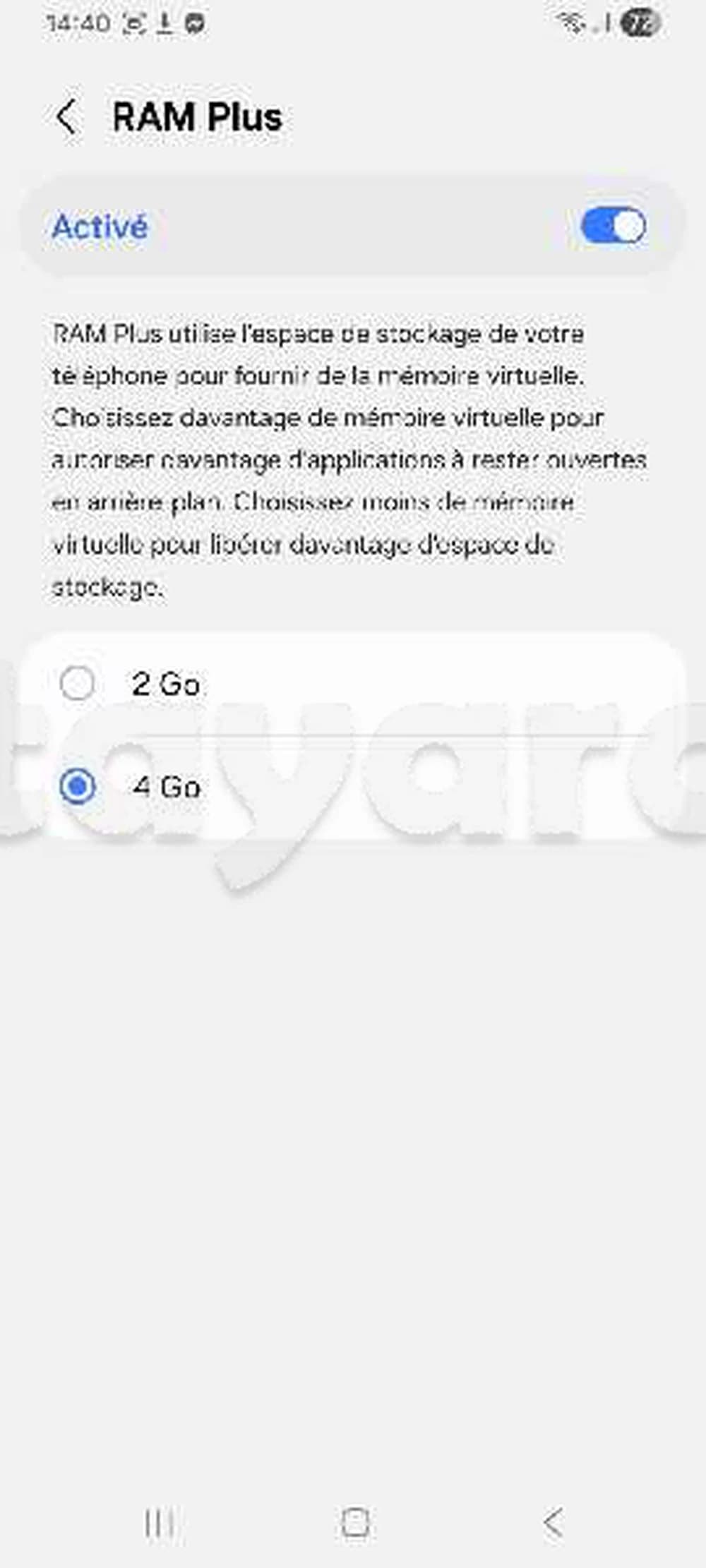Open recent apps from navigation bar
Image resolution: width=706 pixels, height=1568 pixels.
[159, 1522]
